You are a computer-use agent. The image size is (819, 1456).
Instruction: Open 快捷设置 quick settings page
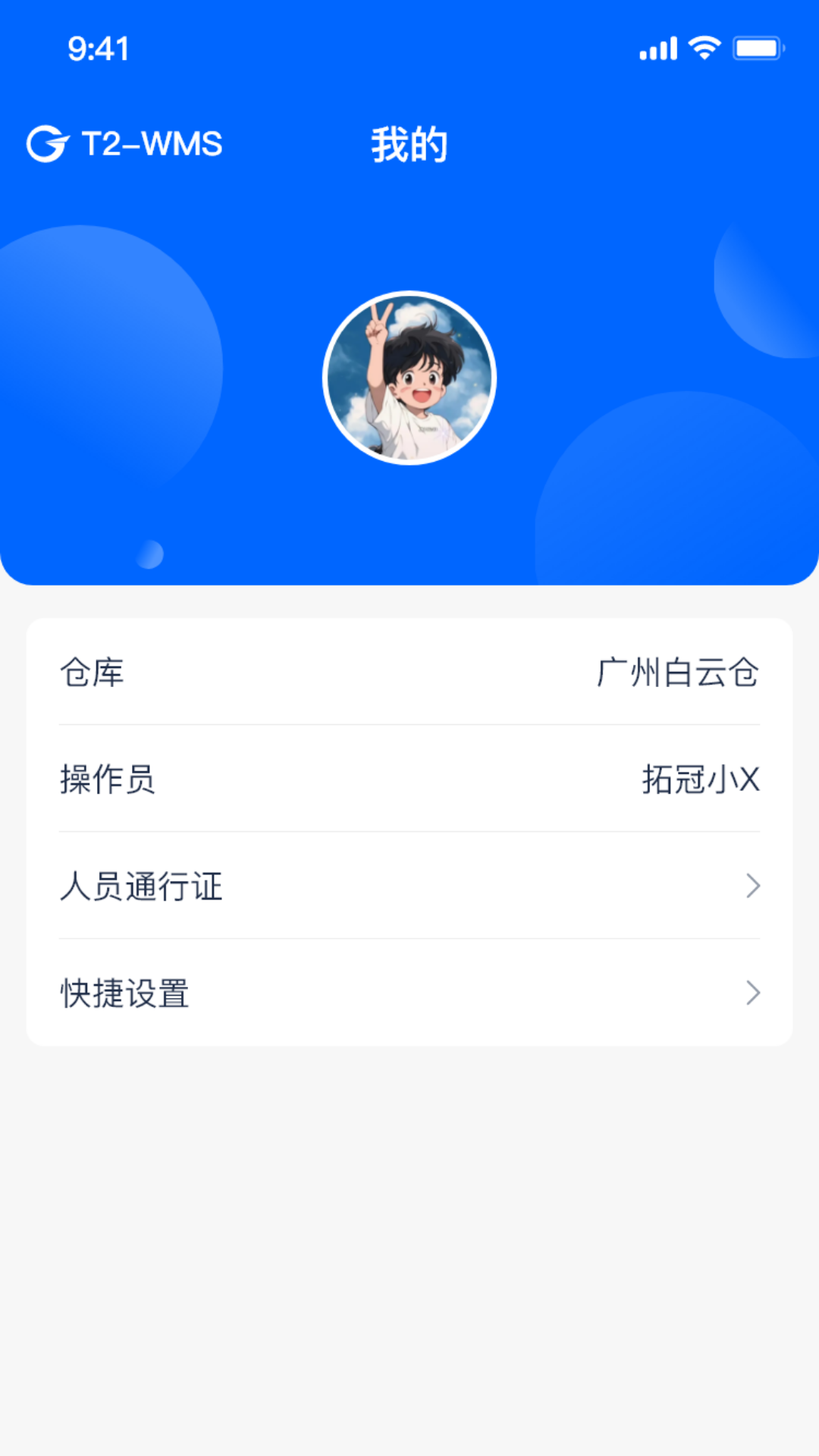pos(125,993)
